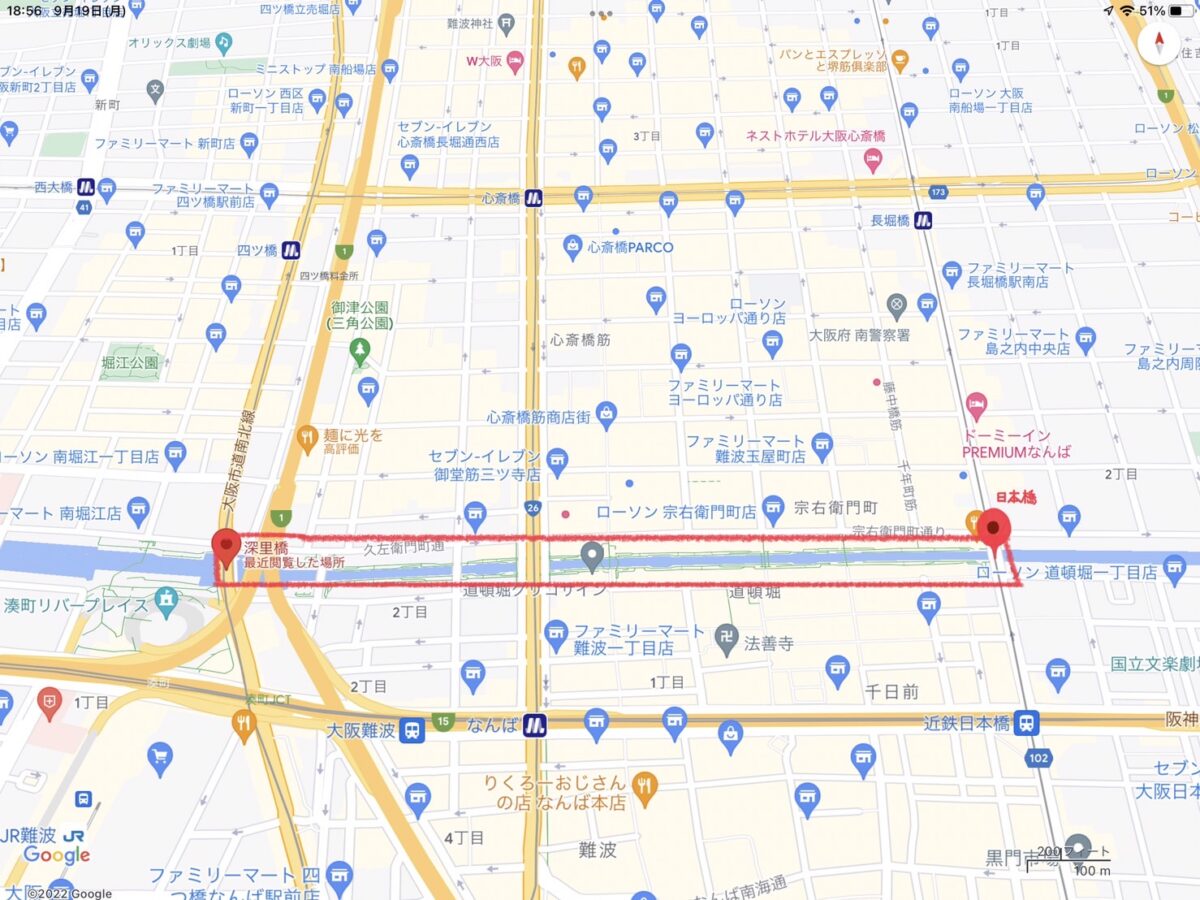Select the 心斎橋 subway station icon

click(534, 198)
